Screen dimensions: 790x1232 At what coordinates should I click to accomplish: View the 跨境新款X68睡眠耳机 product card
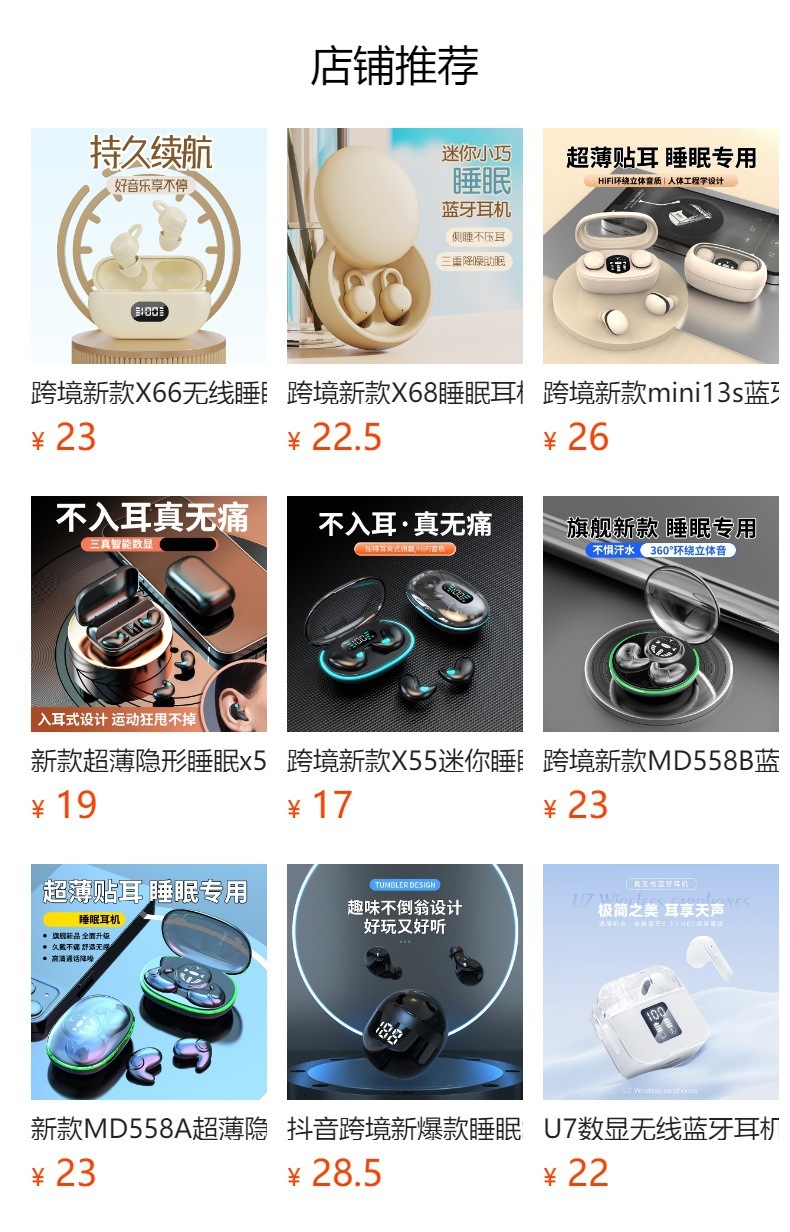[405, 246]
